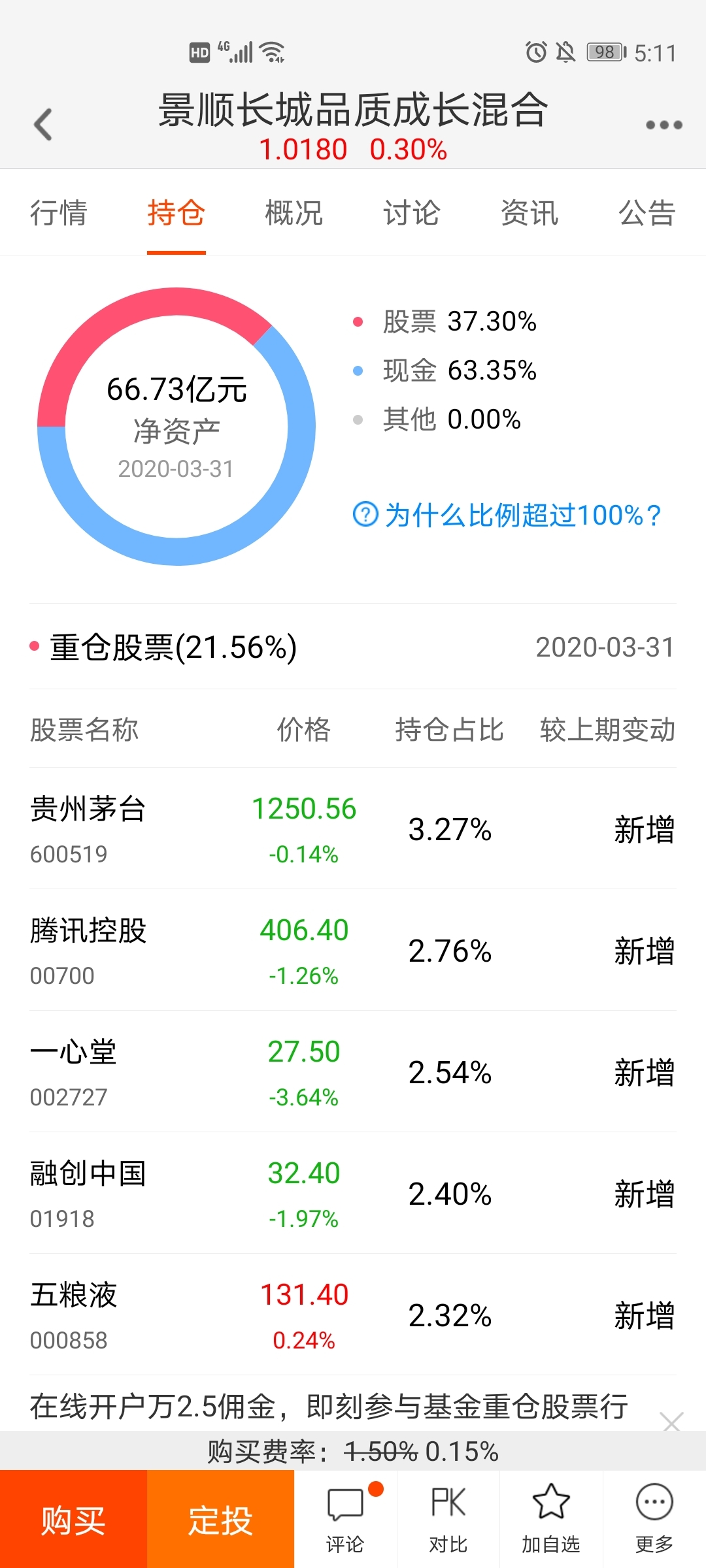Open the 讨论 tab
The width and height of the screenshot is (706, 1568).
pos(411,214)
